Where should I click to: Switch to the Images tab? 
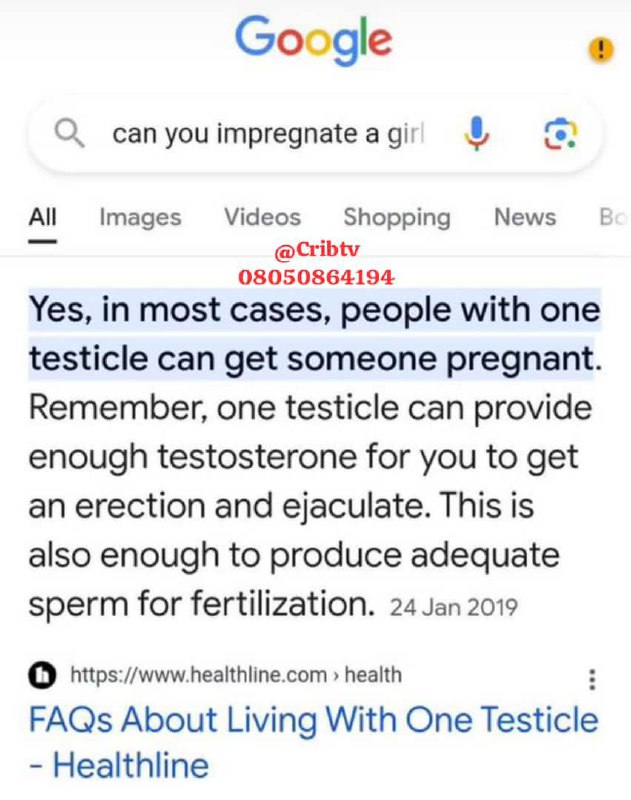(x=140, y=217)
